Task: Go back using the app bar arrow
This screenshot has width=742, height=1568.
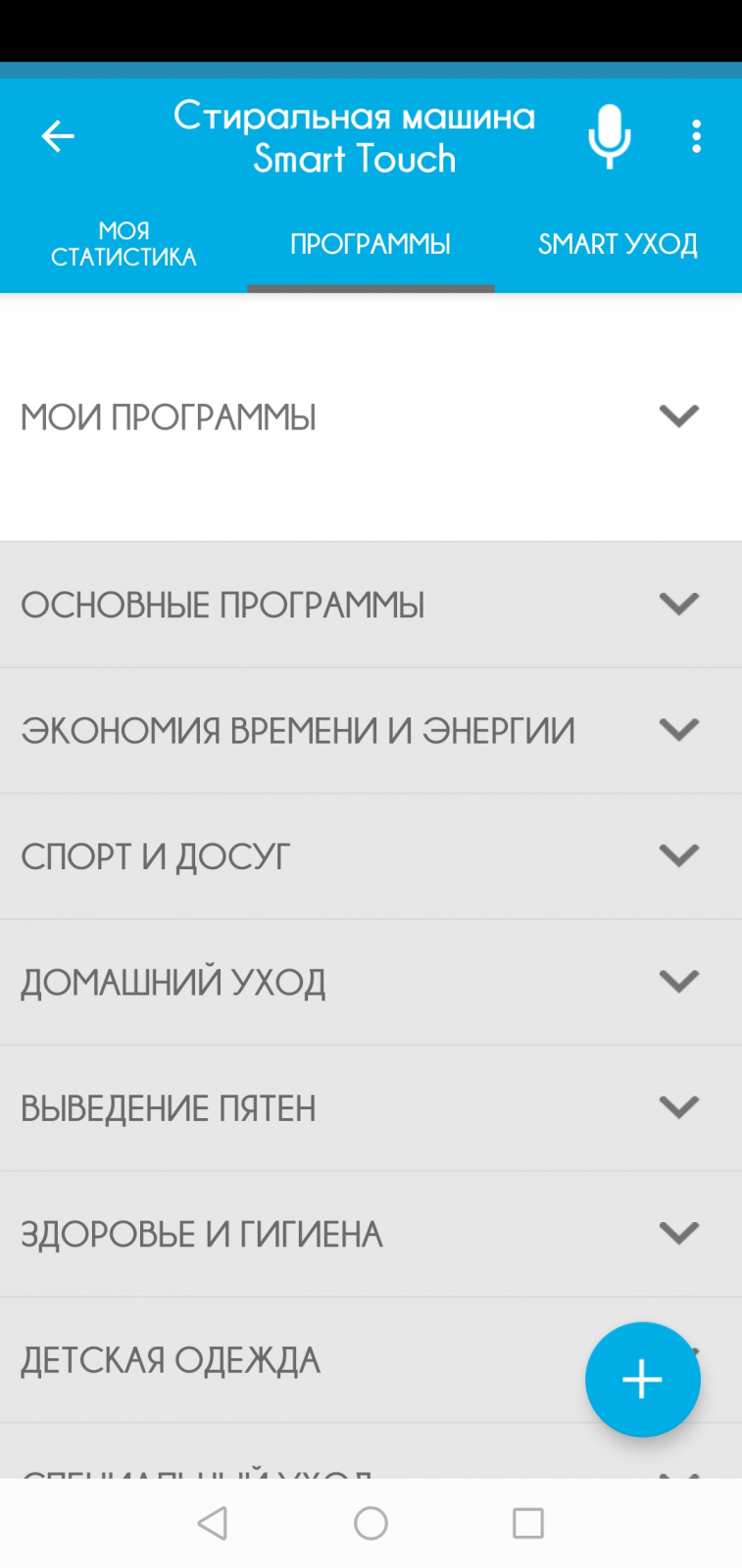Action: tap(58, 136)
